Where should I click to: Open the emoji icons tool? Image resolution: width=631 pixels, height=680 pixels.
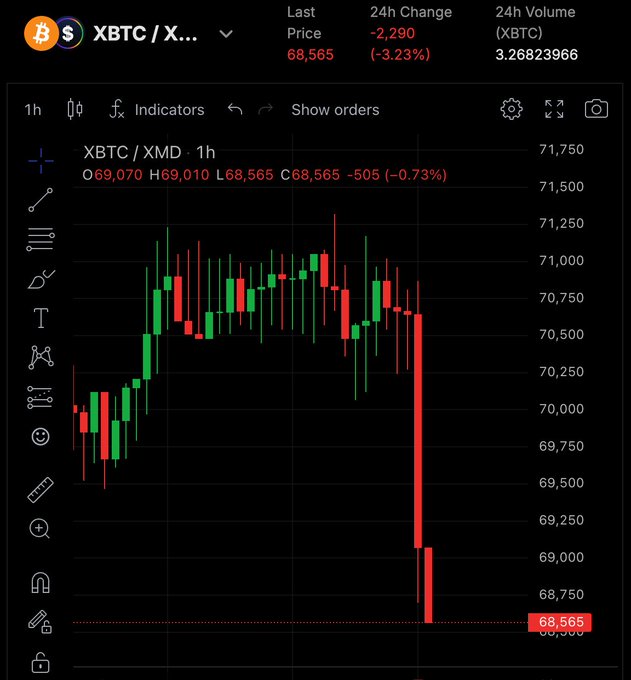(40, 437)
